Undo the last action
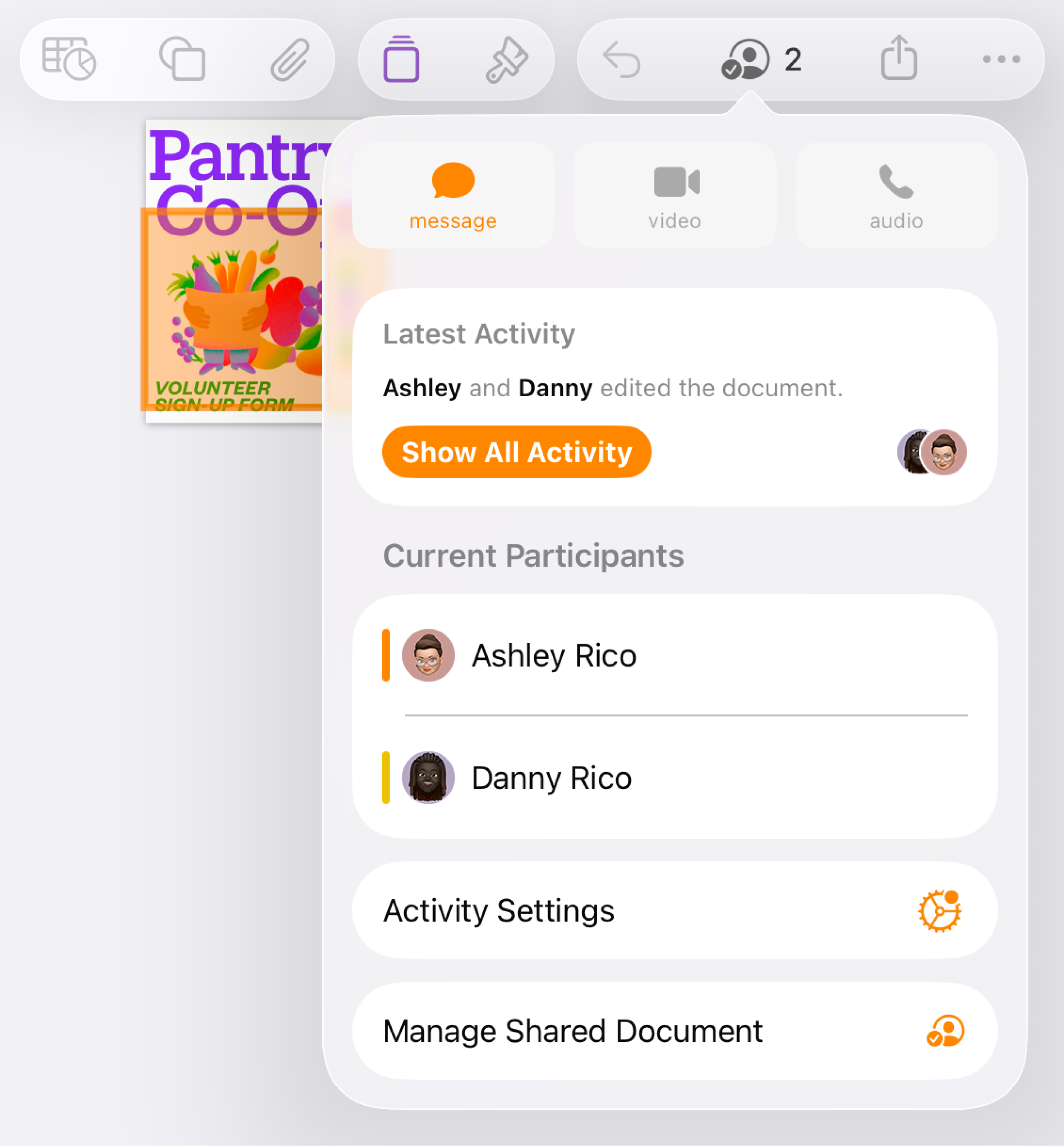The image size is (1064, 1147). coord(622,59)
